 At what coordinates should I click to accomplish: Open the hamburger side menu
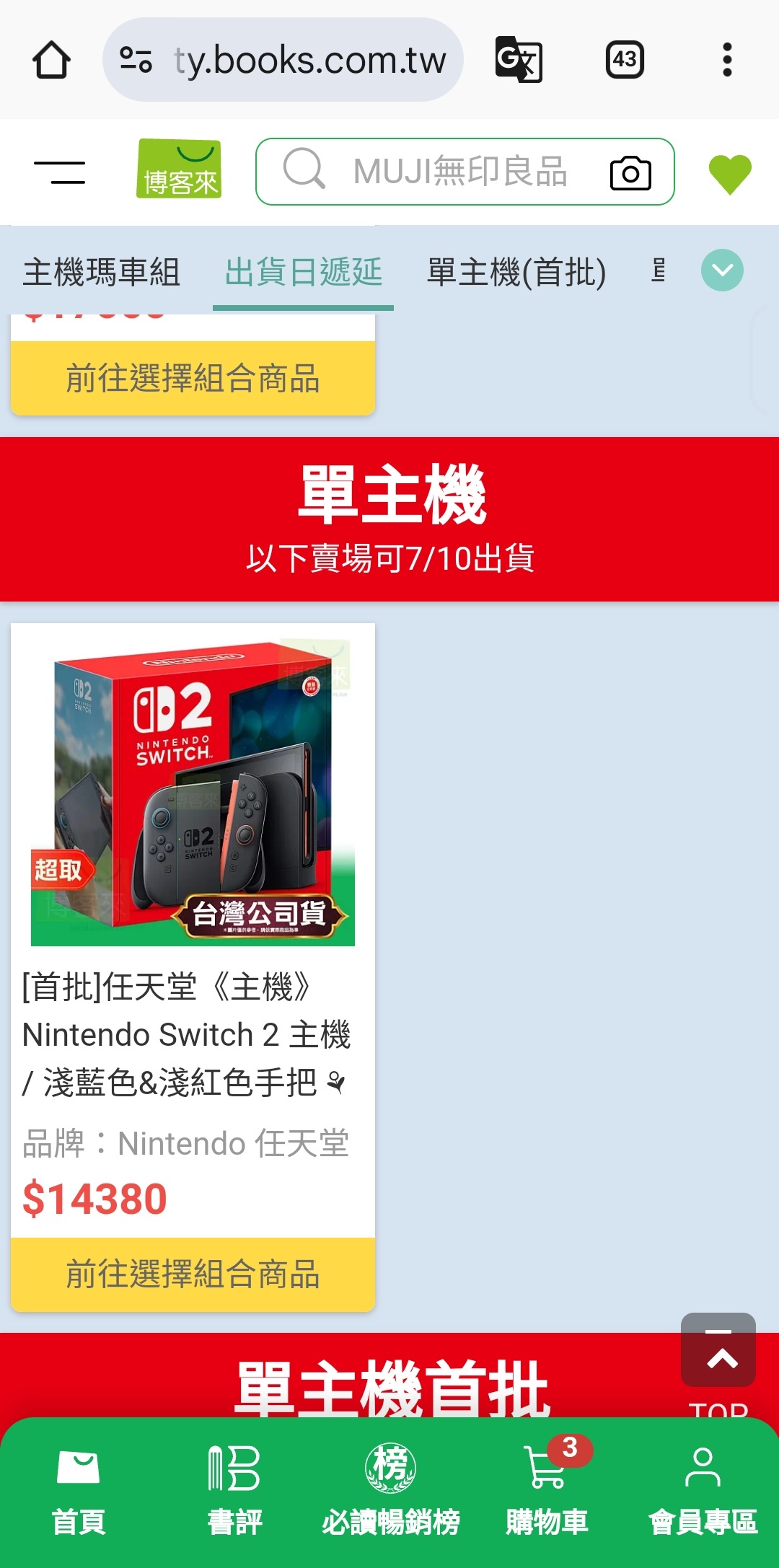click(60, 172)
